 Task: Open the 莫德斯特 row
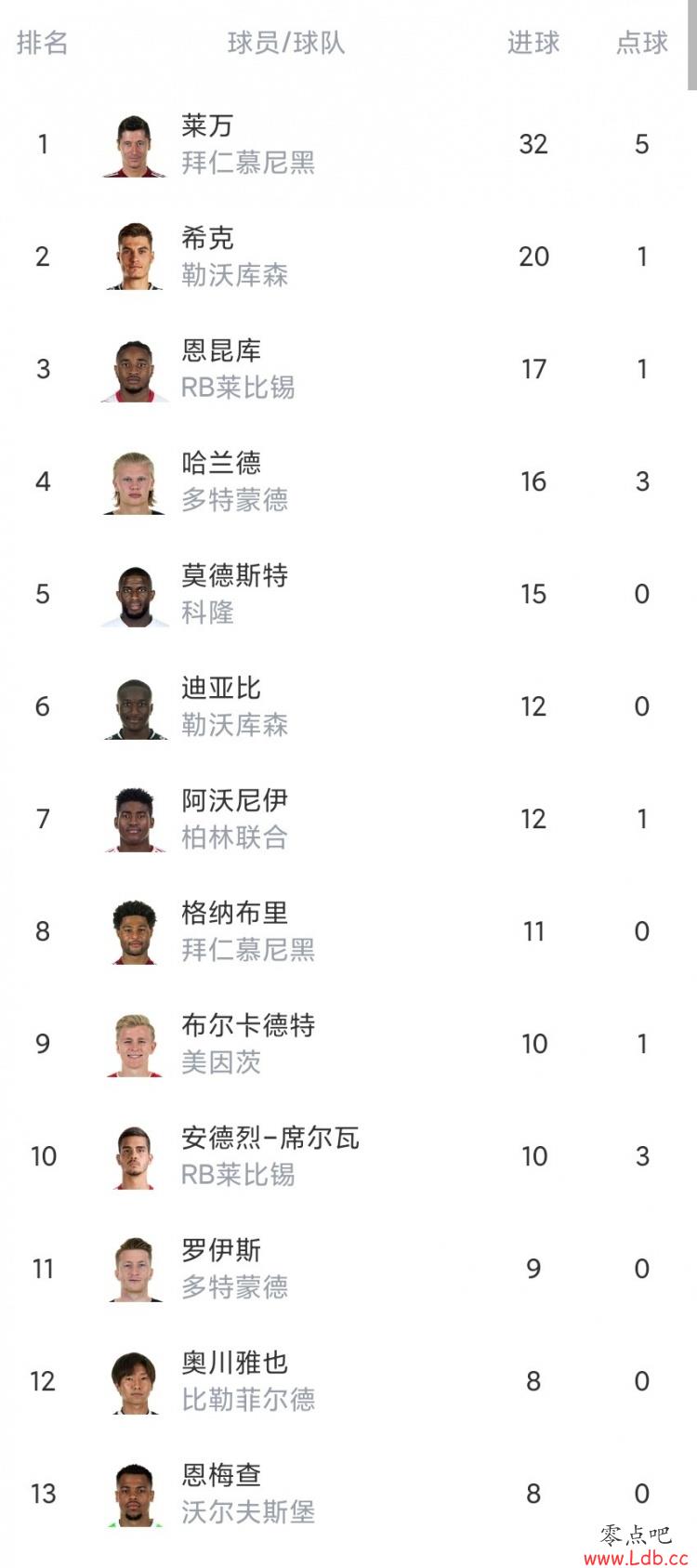pyautogui.click(x=348, y=594)
